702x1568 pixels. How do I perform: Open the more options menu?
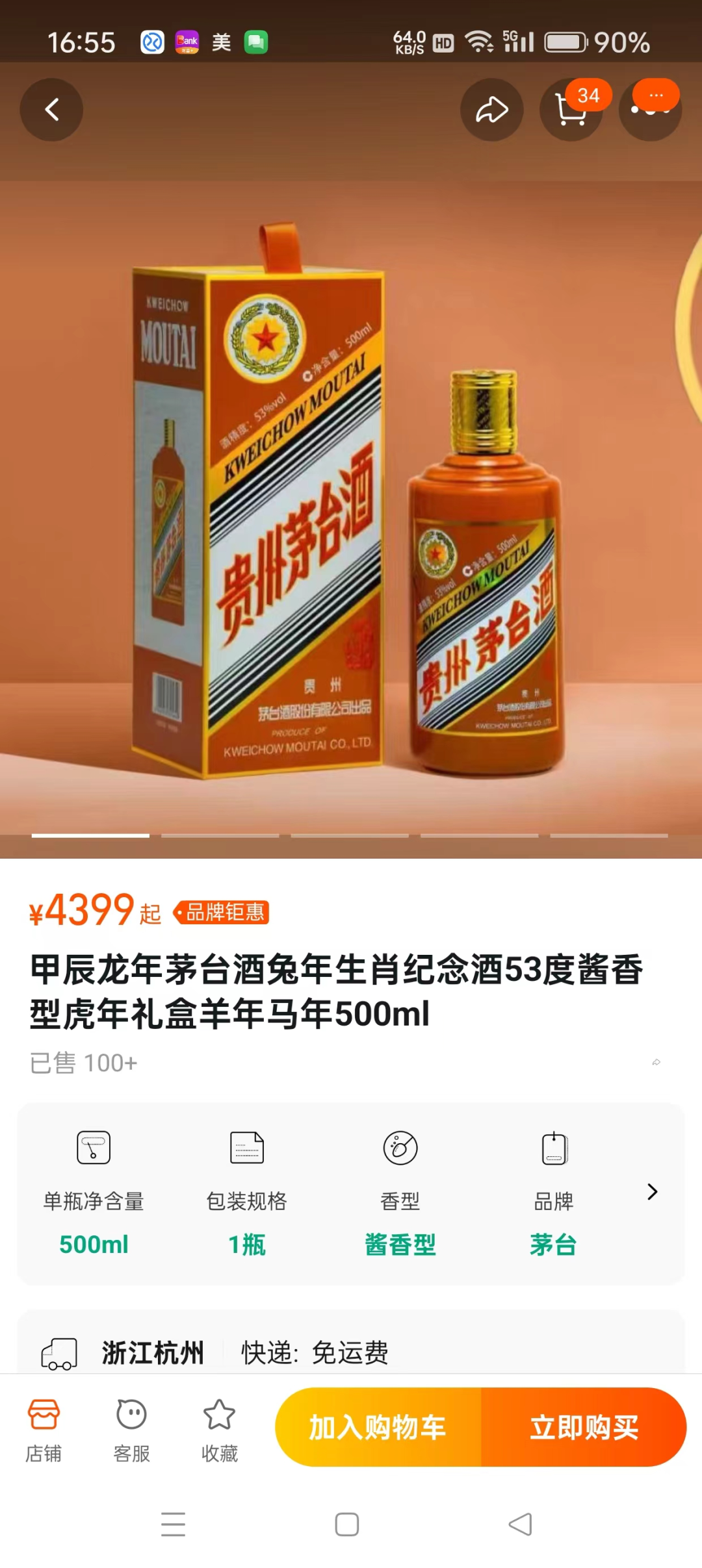click(x=650, y=110)
